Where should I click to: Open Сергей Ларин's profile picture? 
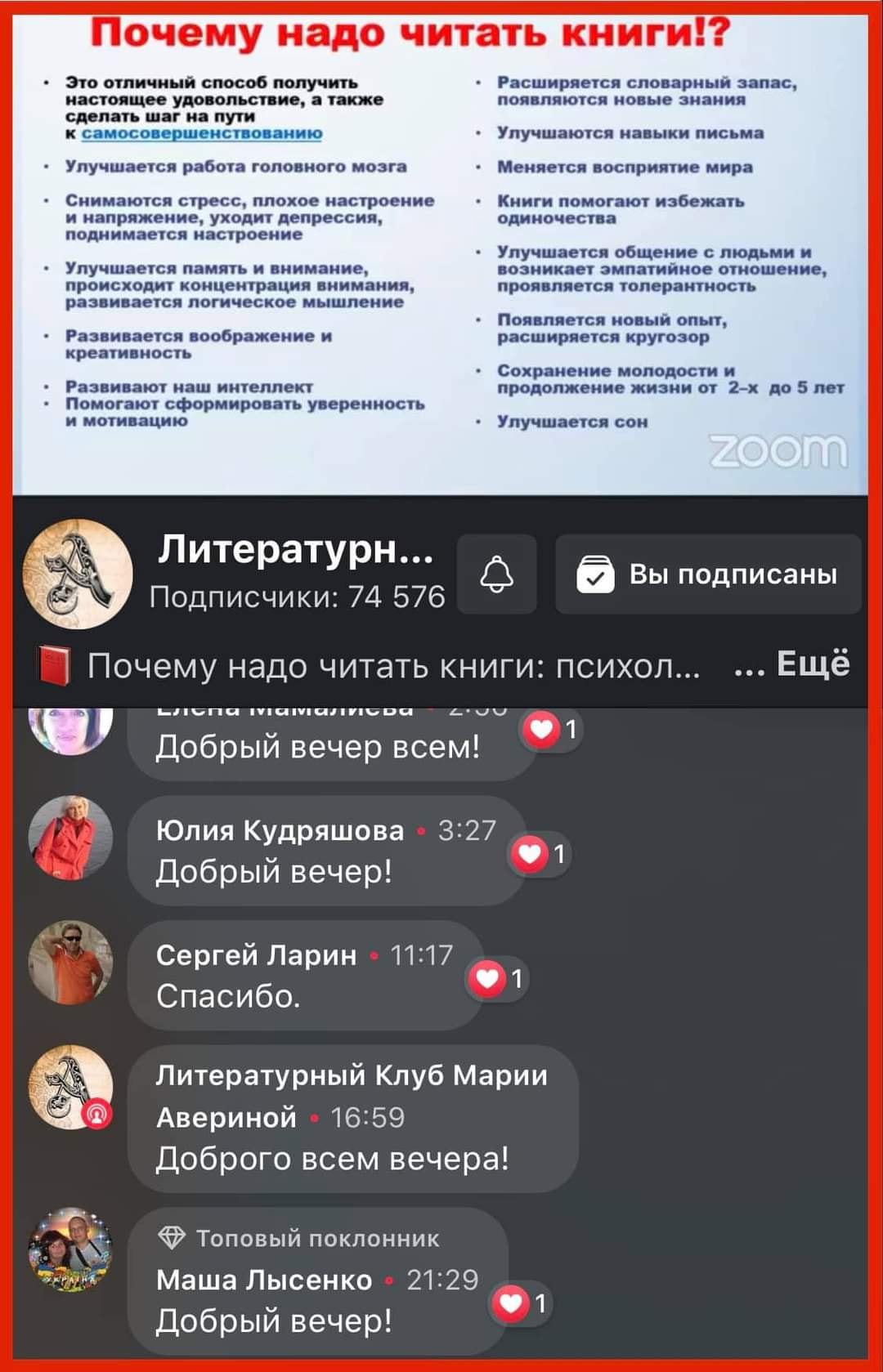pyautogui.click(x=70, y=962)
